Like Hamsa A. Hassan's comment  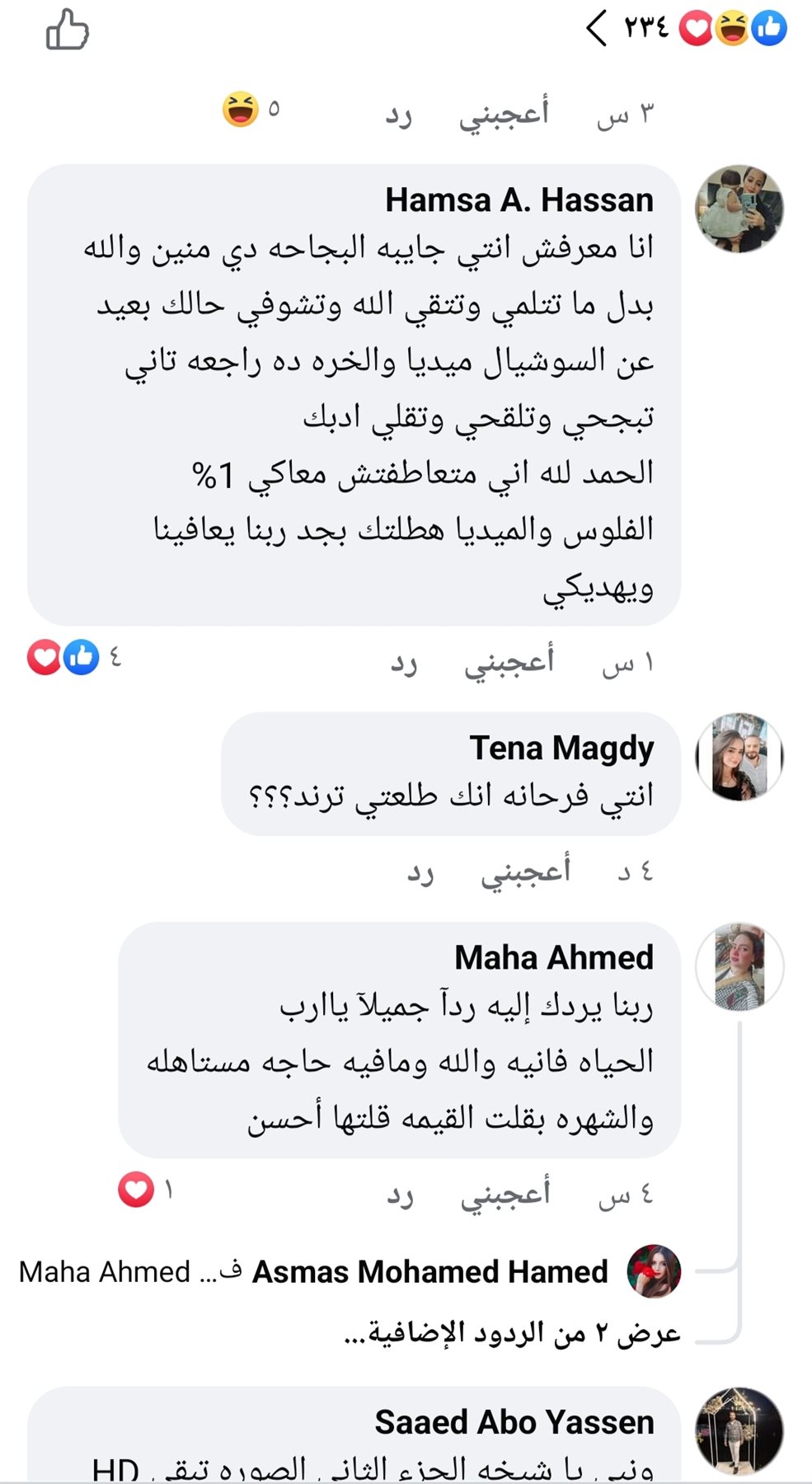pyautogui.click(x=509, y=662)
